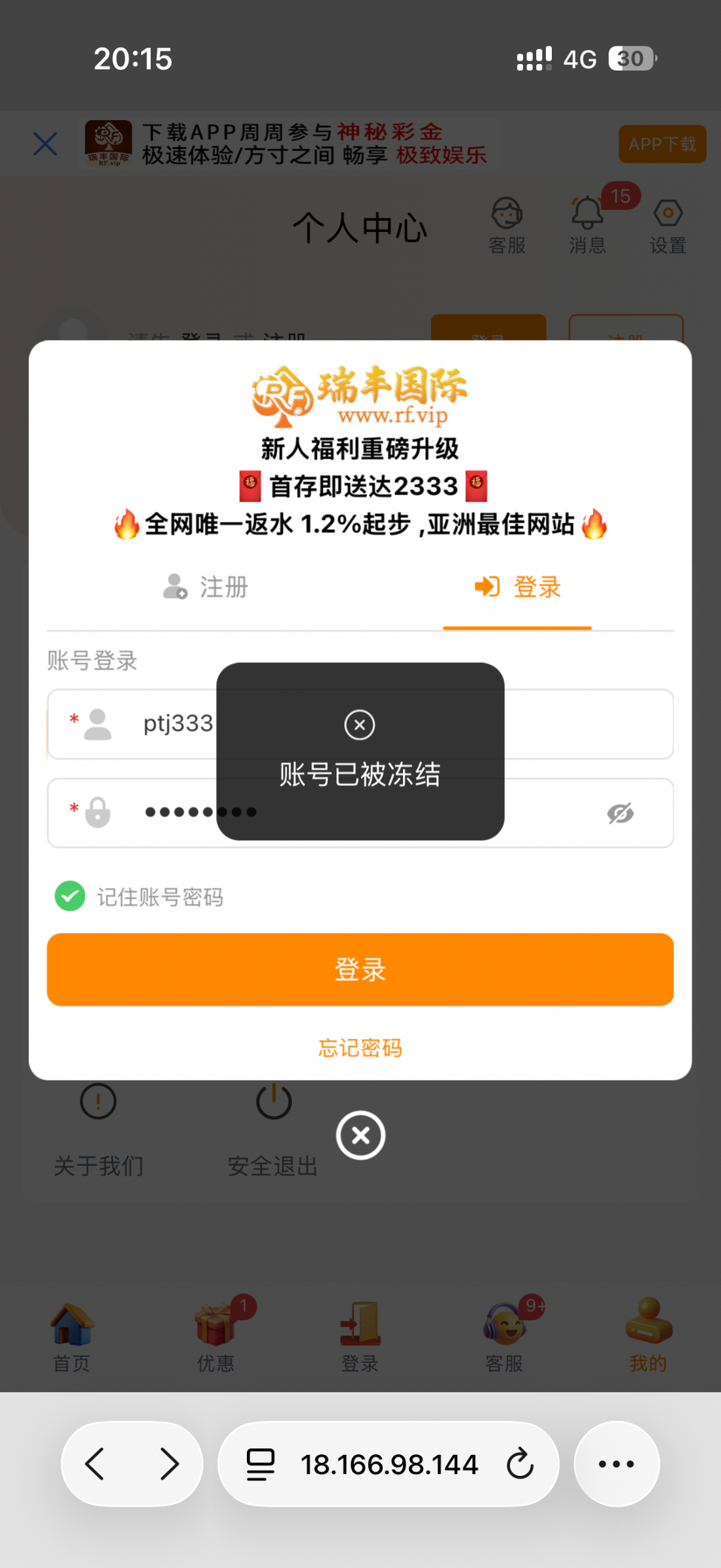This screenshot has height=1568, width=721.
Task: Tap the orange 登录 submit button
Action: (360, 970)
